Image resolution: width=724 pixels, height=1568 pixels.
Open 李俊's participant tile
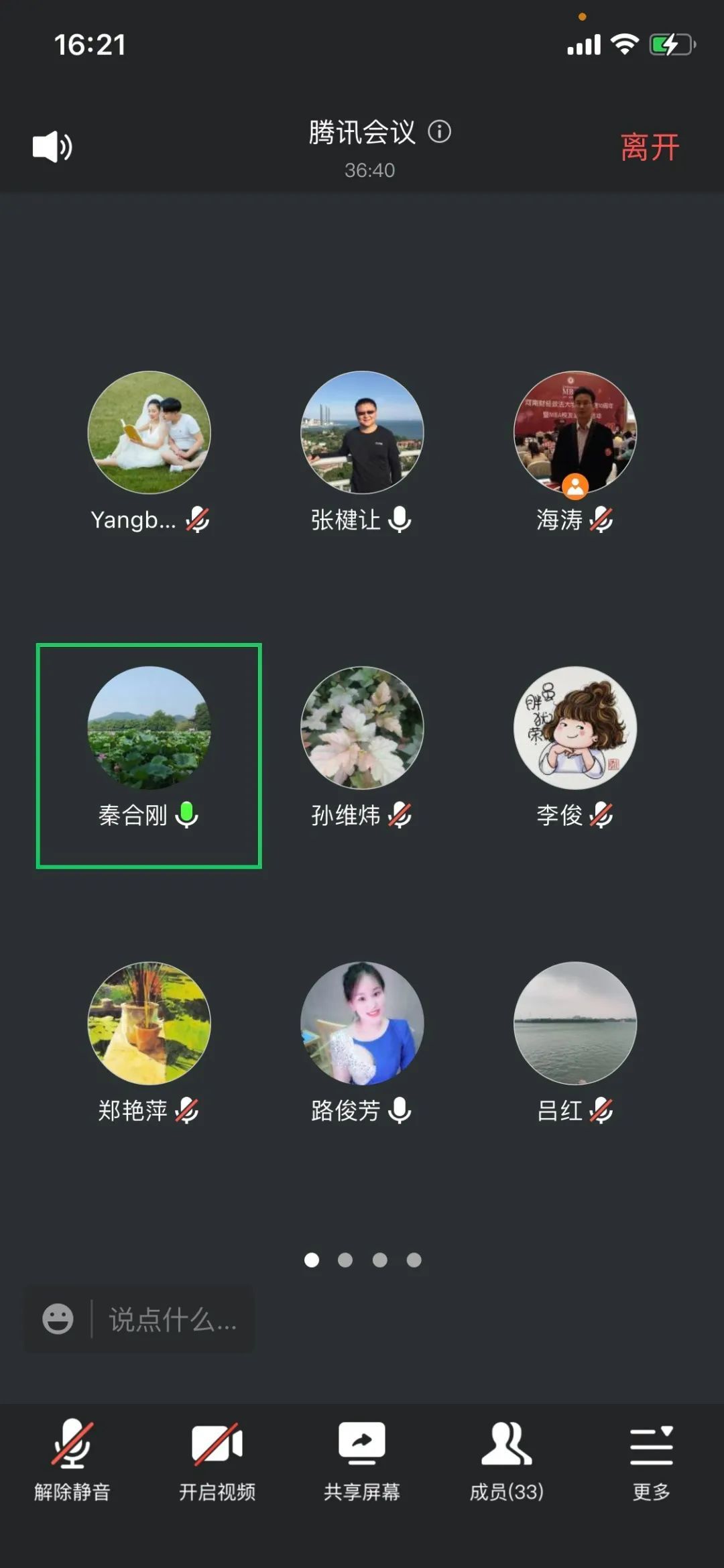[x=575, y=728]
